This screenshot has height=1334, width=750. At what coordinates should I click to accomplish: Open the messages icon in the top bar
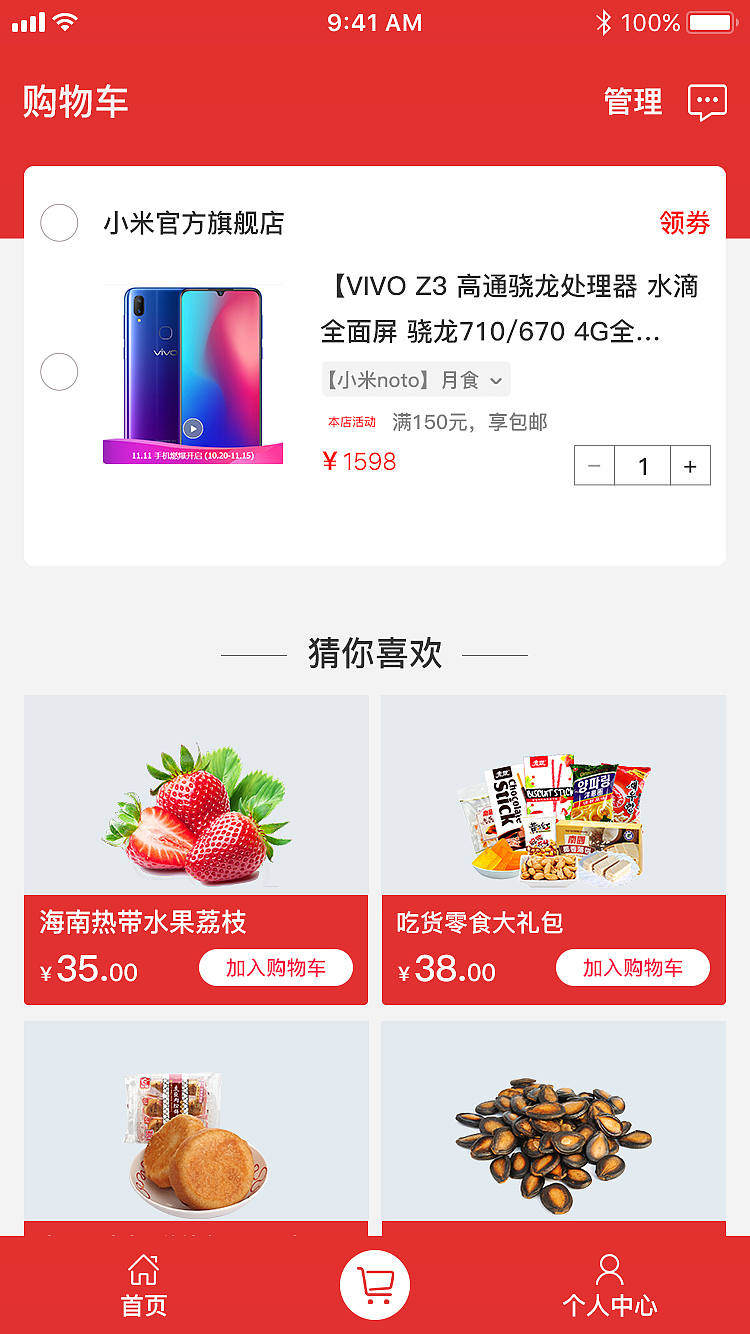[707, 102]
